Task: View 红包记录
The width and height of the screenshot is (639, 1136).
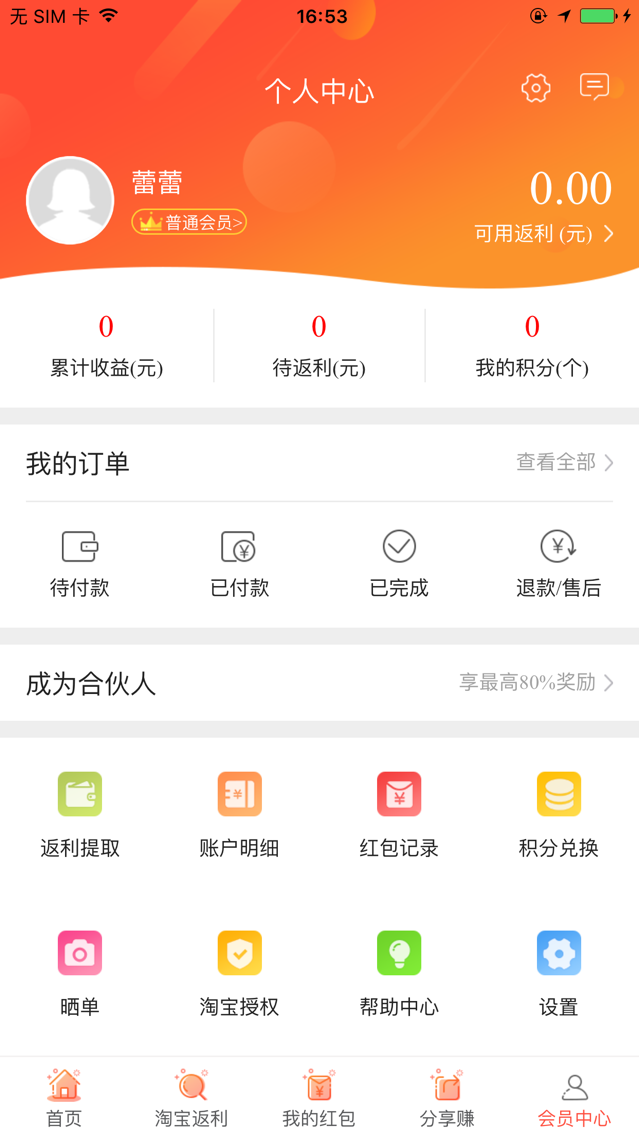Action: click(399, 815)
